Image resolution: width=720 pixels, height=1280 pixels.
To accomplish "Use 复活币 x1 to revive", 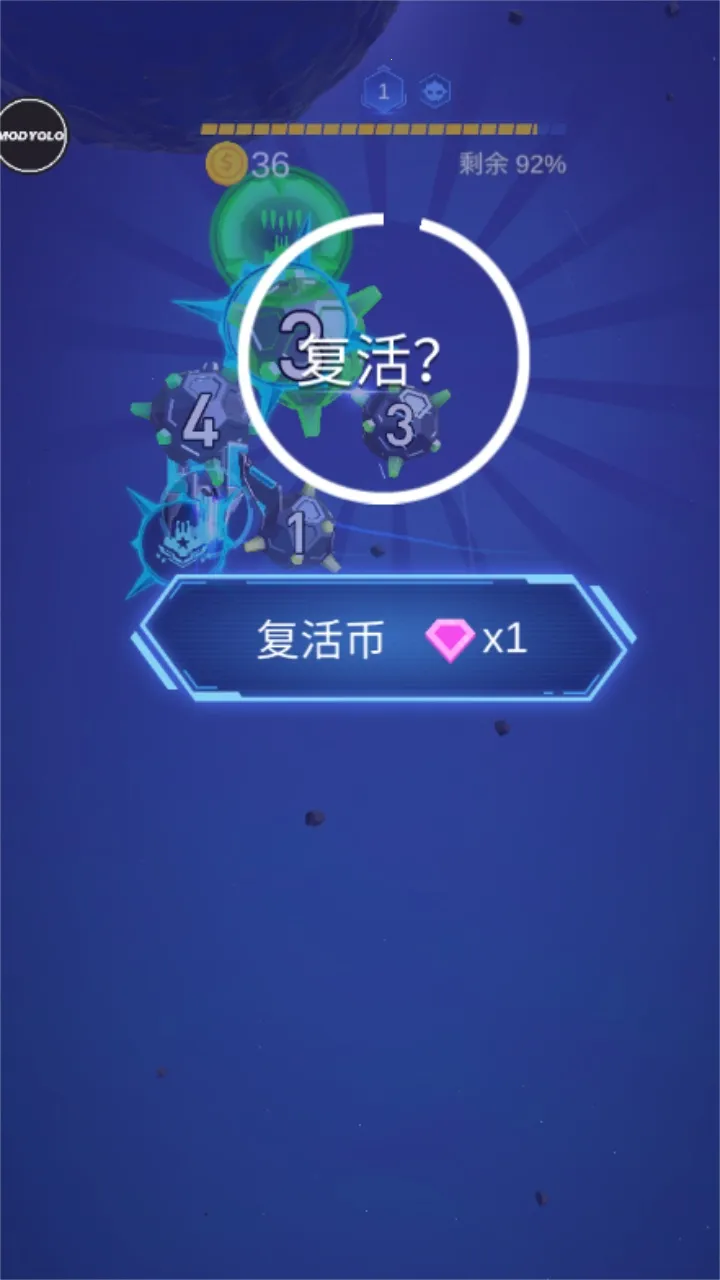I will pyautogui.click(x=382, y=639).
